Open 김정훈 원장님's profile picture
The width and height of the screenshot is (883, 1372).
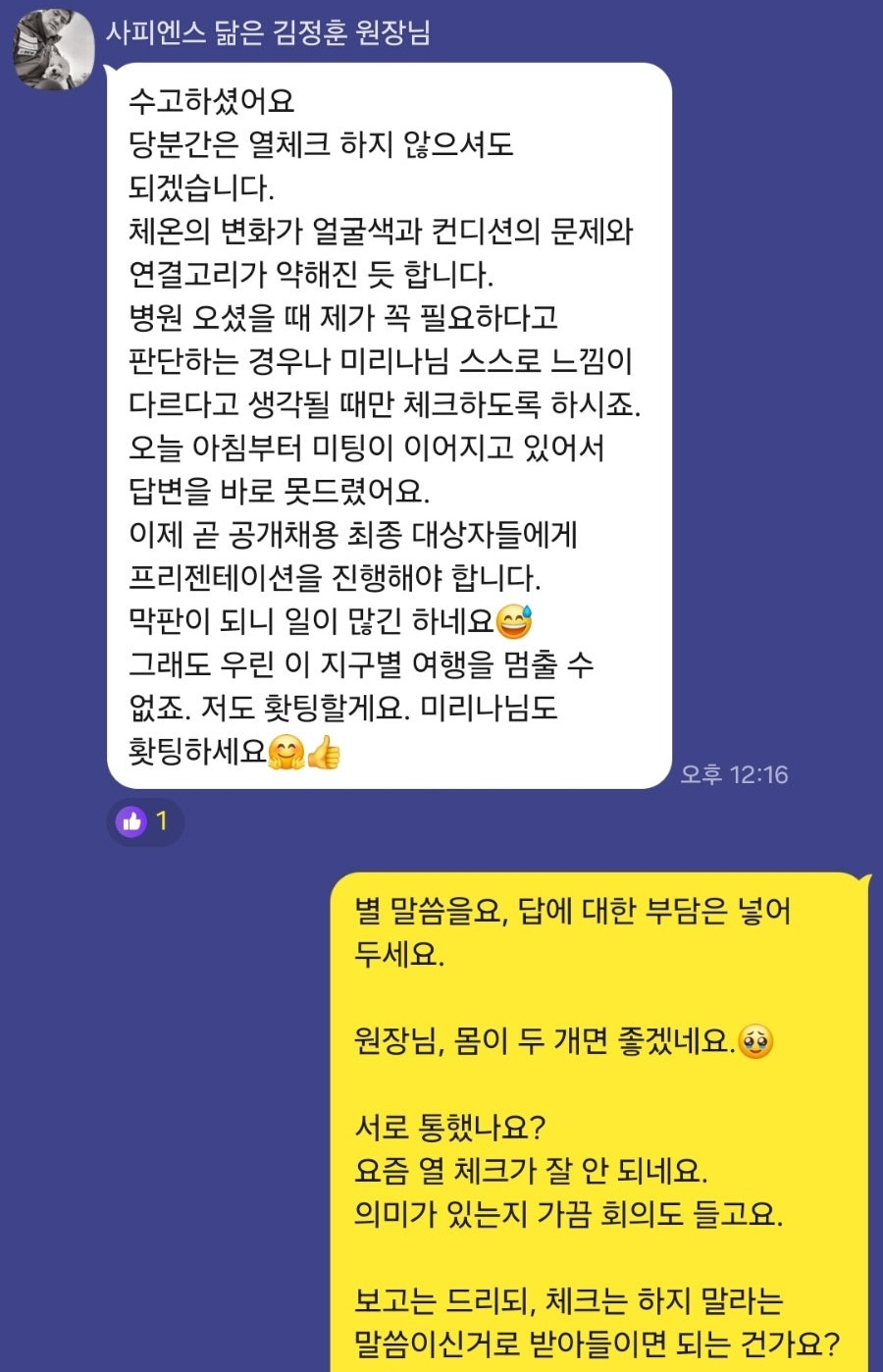(x=54, y=48)
